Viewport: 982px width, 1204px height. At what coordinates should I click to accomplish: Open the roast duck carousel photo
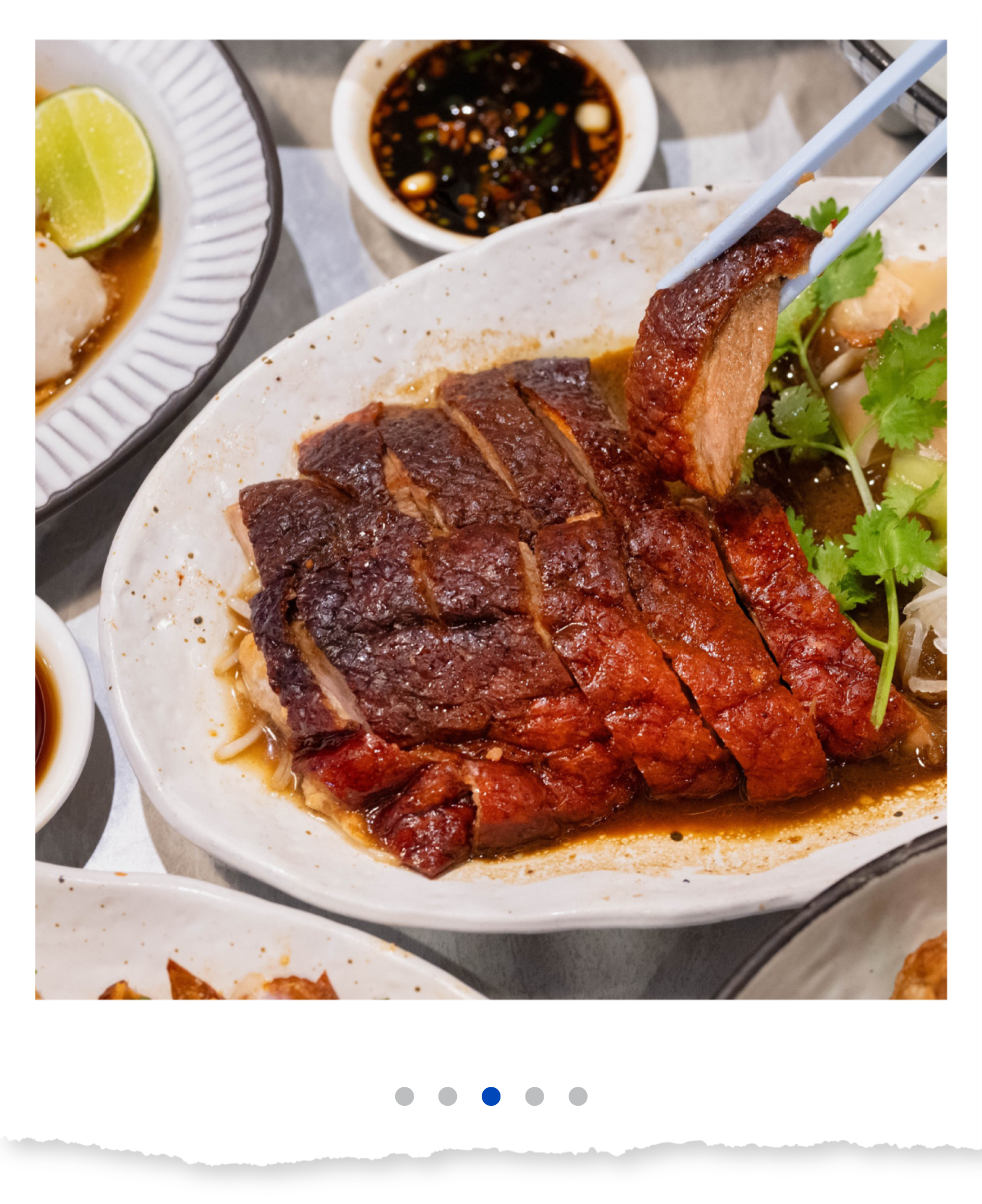491,520
